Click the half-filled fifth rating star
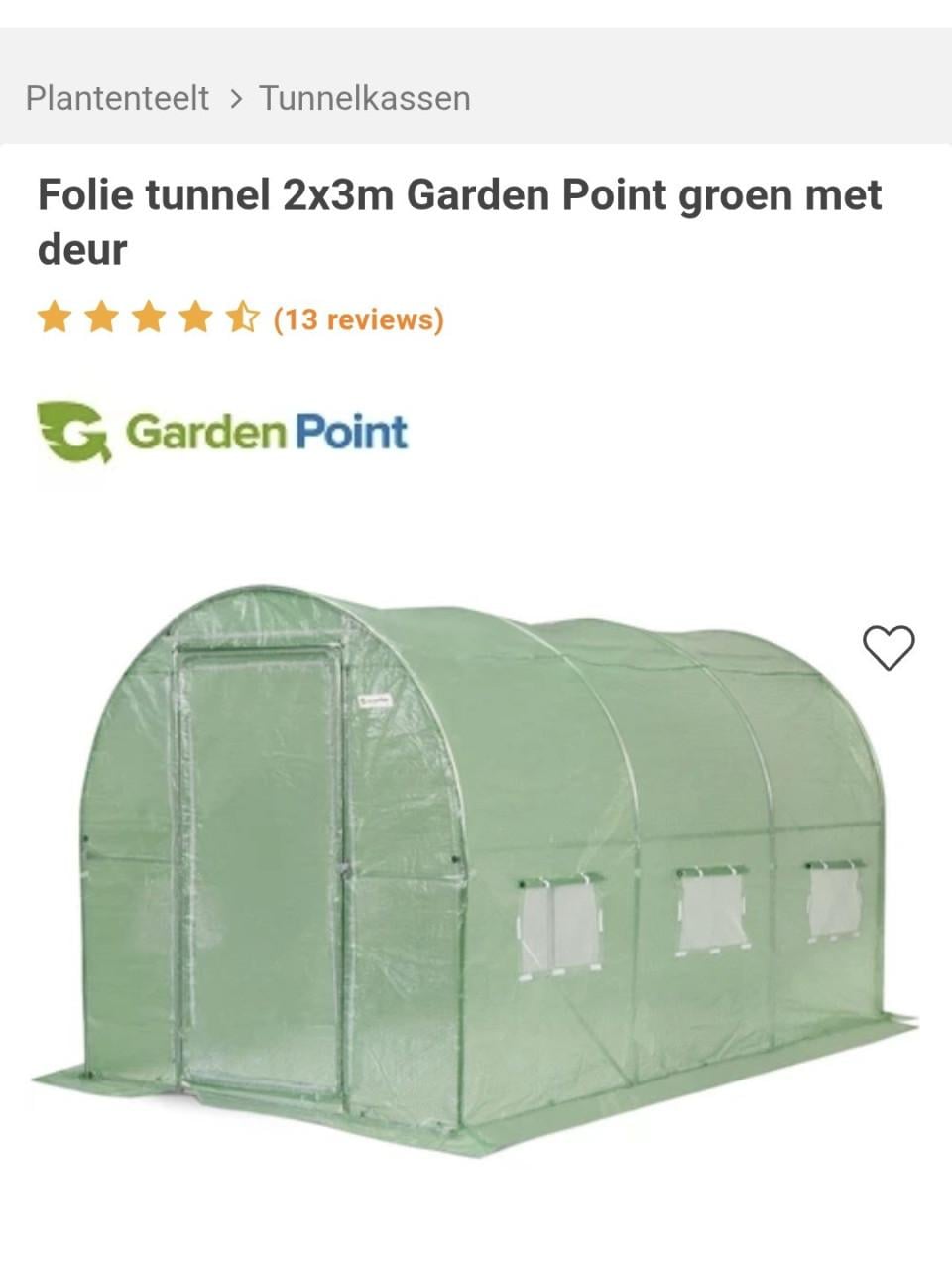Screen dimensions: 952x1270 [x=240, y=317]
